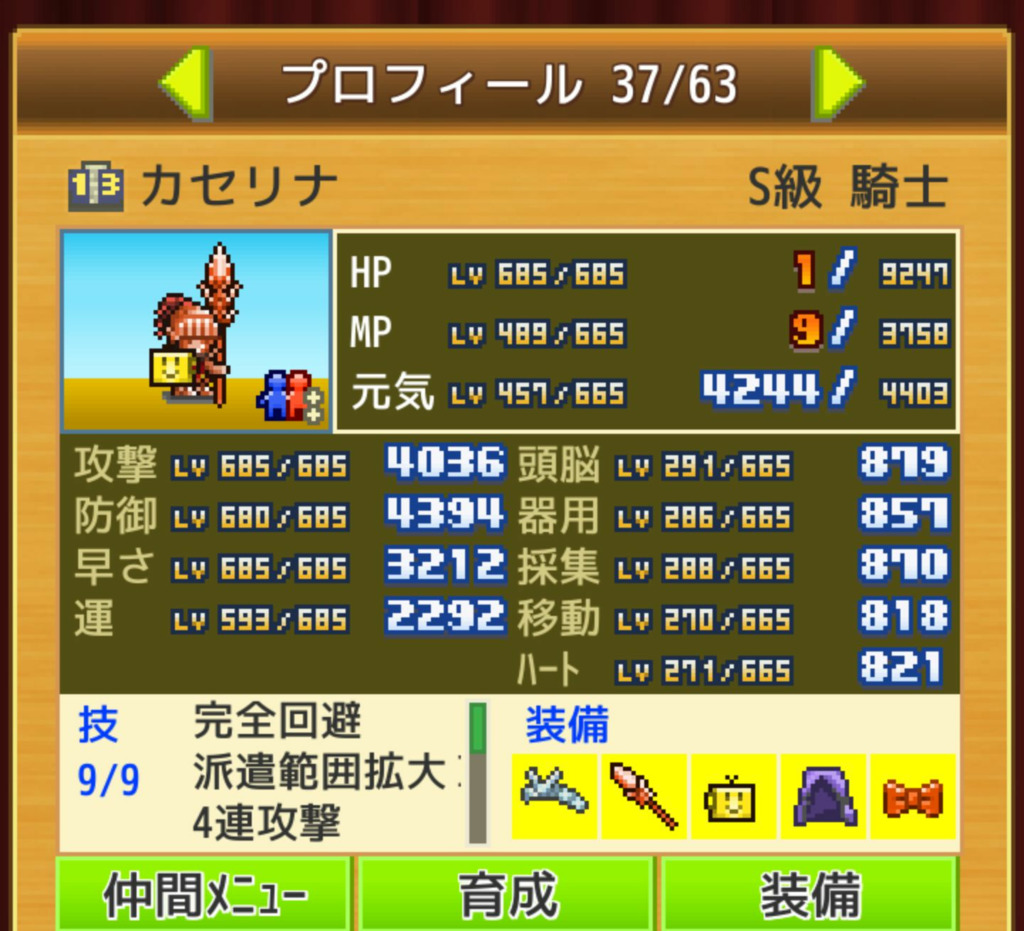Select the gauntlet equipment slot

[554, 797]
